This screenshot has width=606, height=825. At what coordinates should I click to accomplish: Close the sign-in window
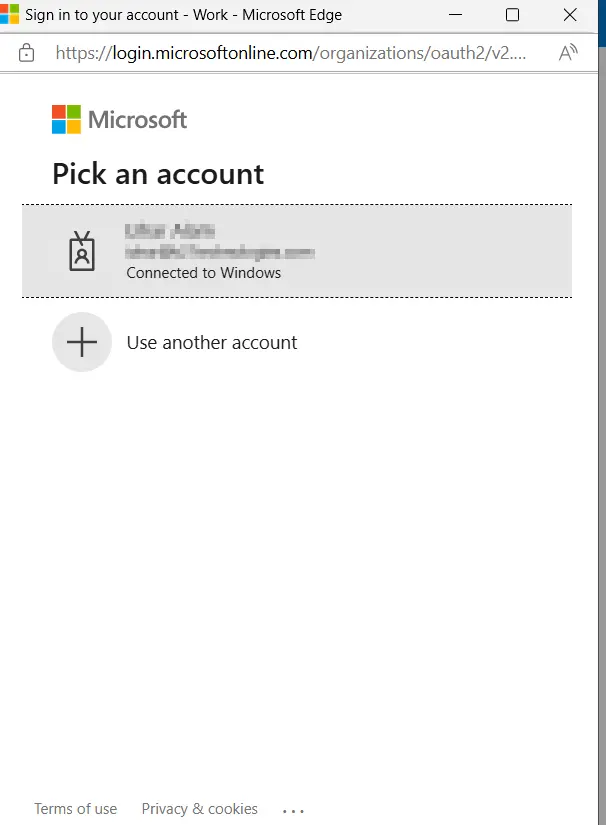pyautogui.click(x=570, y=15)
